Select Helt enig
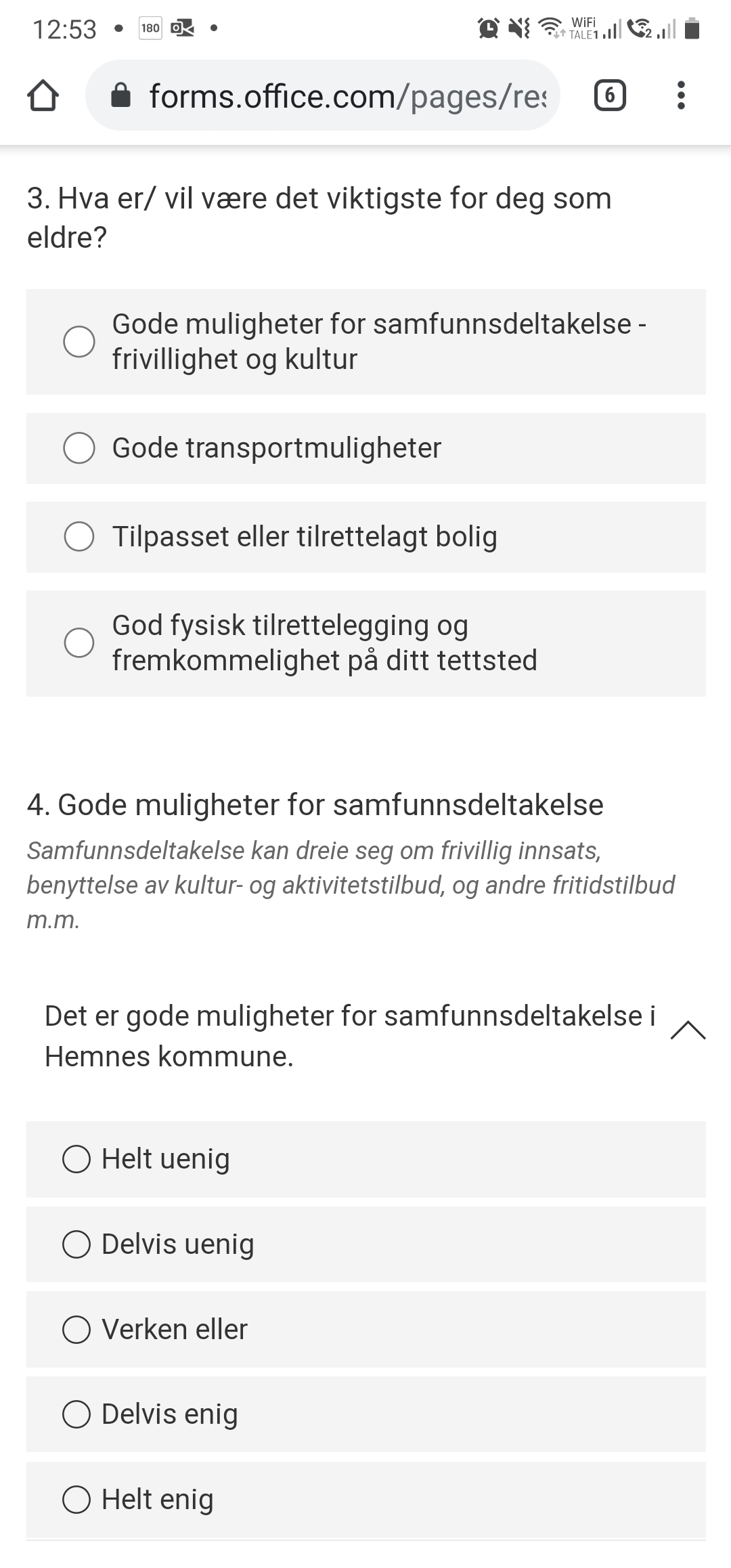 (366, 1500)
